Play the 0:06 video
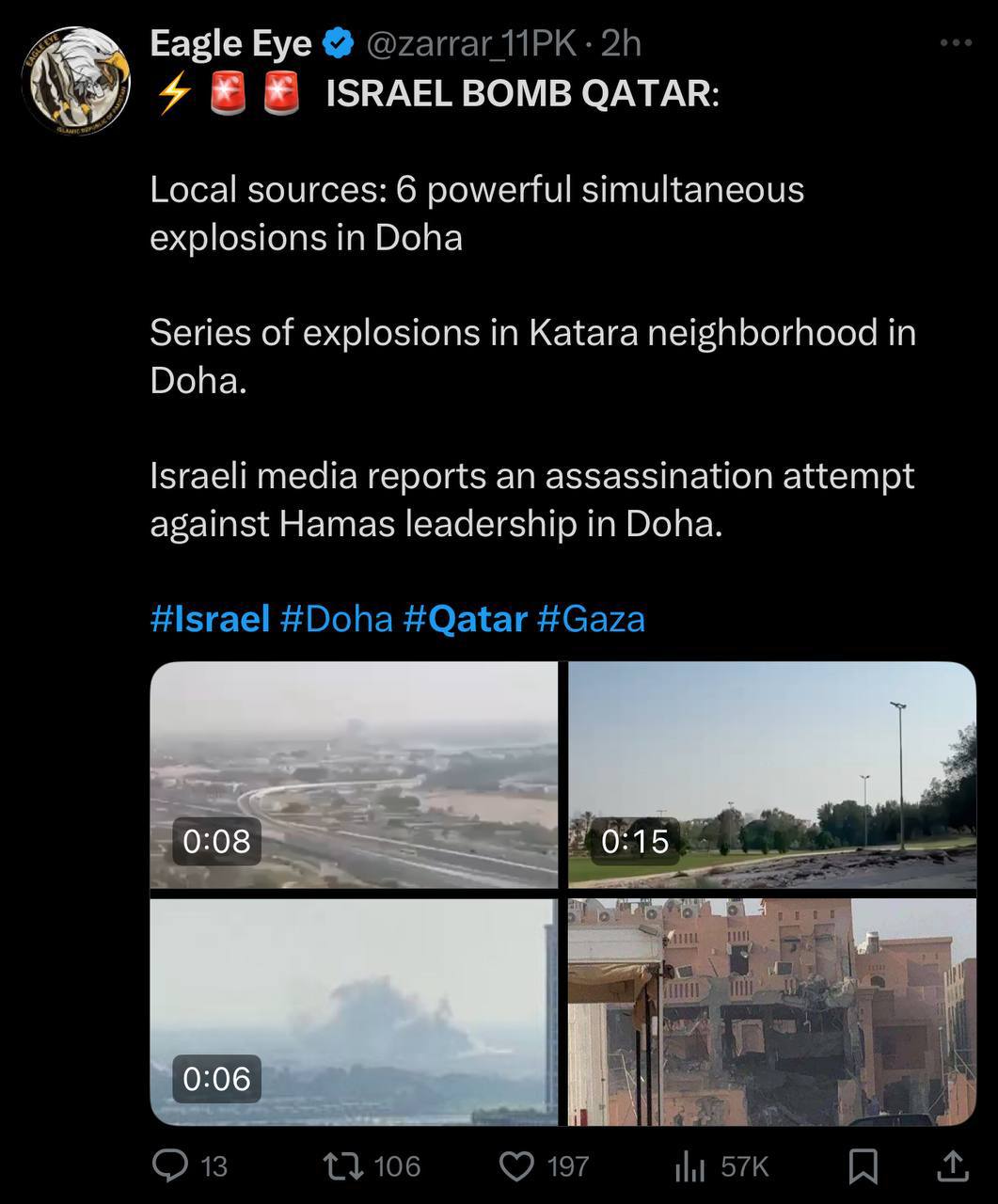Viewport: 998px width, 1204px height. [354, 1011]
